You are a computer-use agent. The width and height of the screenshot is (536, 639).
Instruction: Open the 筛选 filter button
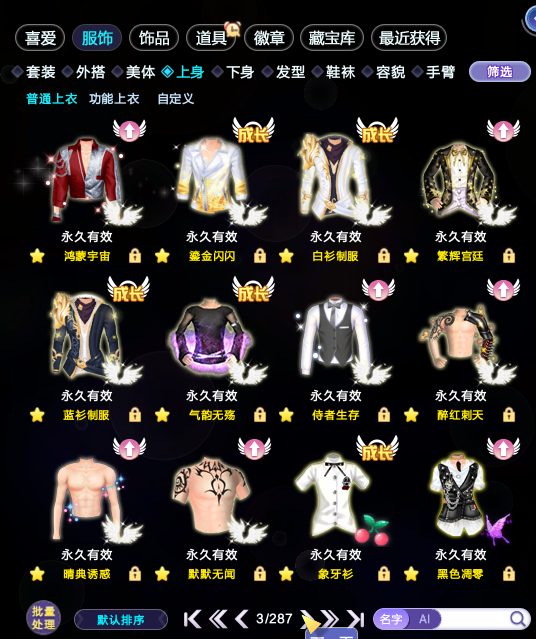(x=499, y=72)
